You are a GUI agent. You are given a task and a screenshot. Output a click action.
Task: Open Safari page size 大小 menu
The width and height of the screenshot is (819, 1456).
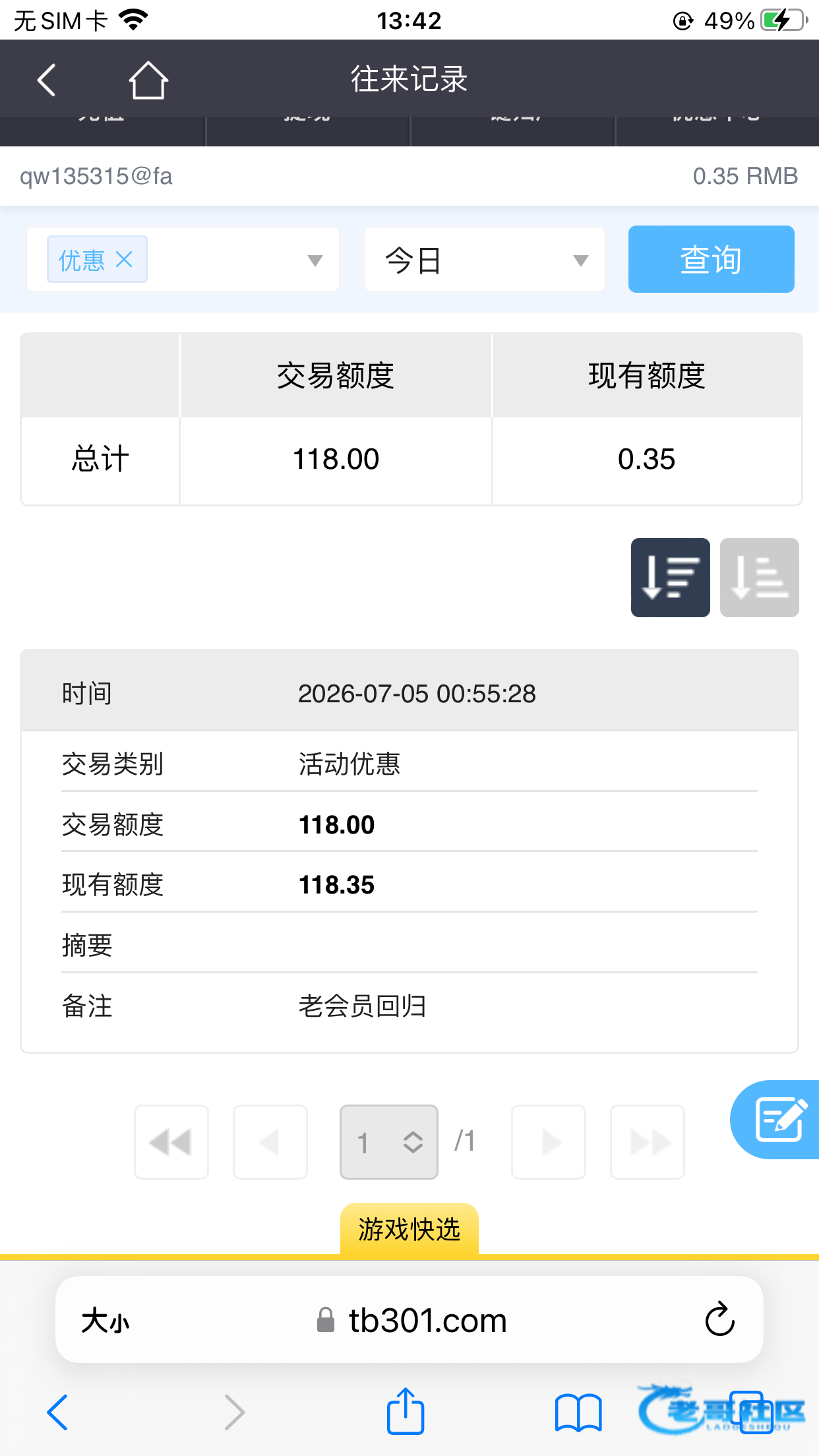pos(106,1321)
